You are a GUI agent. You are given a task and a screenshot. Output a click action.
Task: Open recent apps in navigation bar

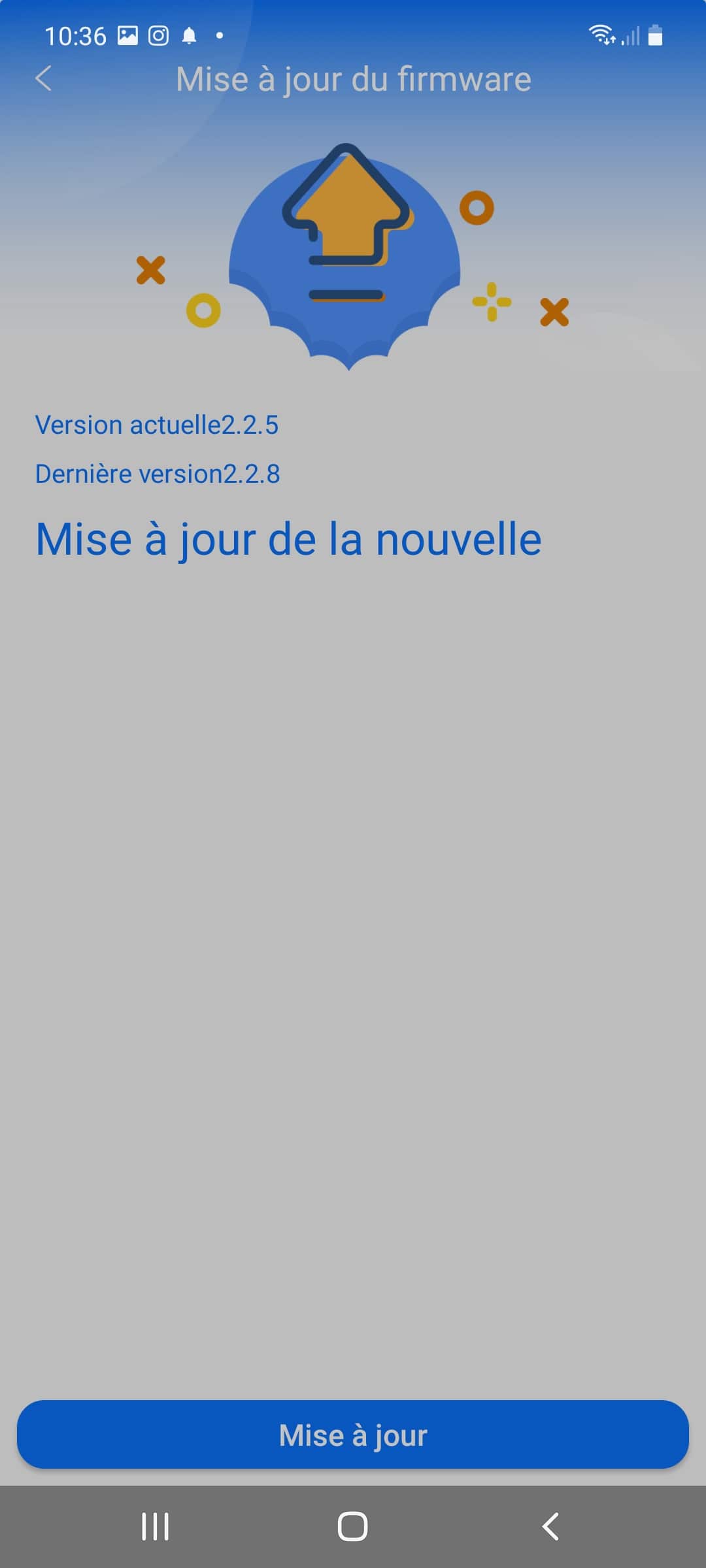pyautogui.click(x=156, y=1526)
